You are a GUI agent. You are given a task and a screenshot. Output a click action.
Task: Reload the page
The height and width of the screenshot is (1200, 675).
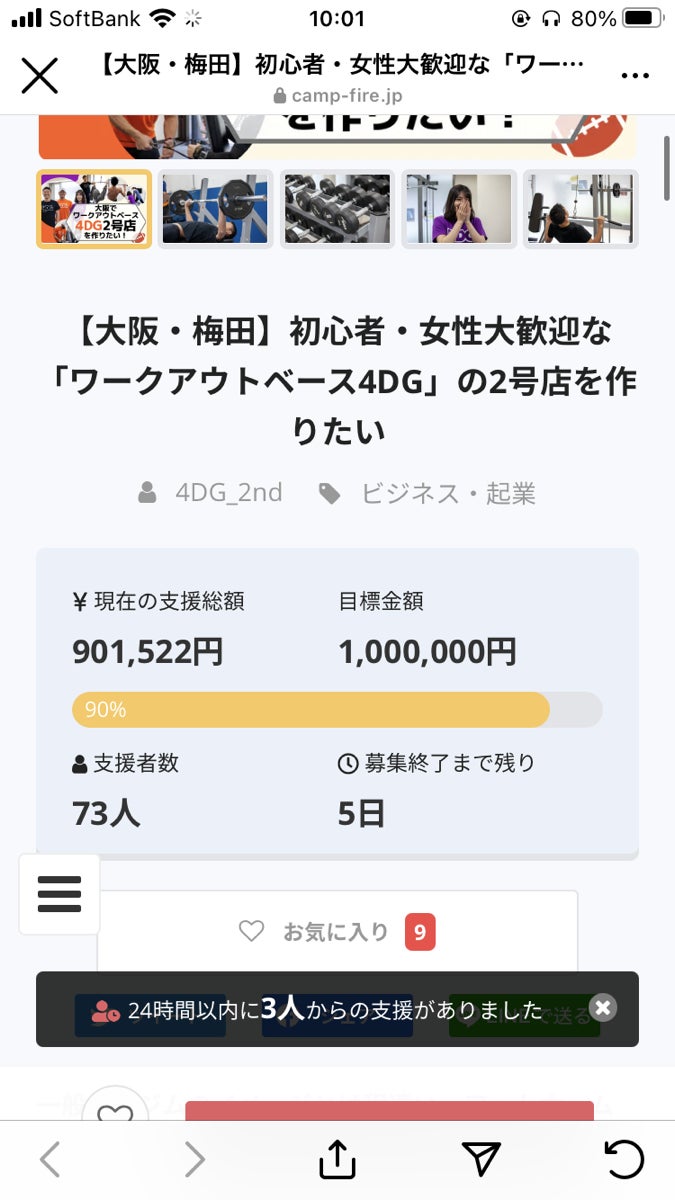click(x=624, y=1159)
